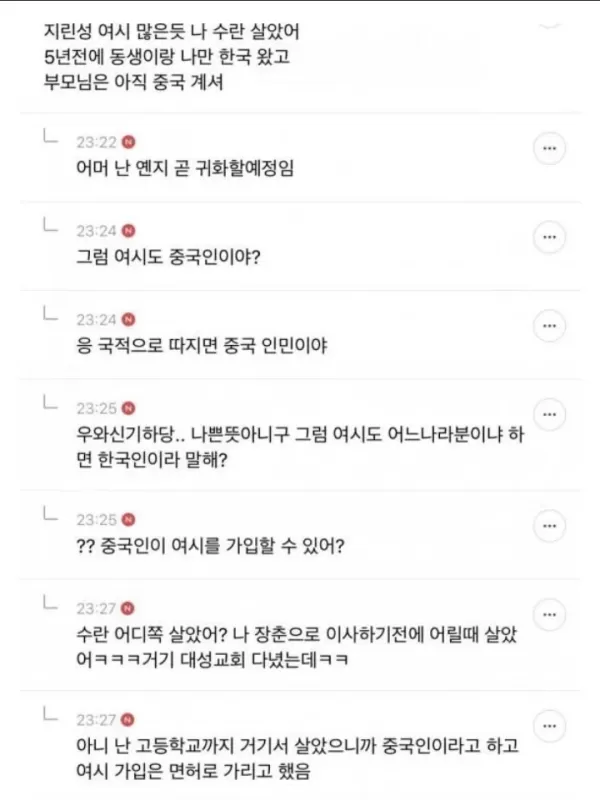The height and width of the screenshot is (800, 600).
Task: Open more options for '어머 난 옌지' comment
Action: coord(547,149)
